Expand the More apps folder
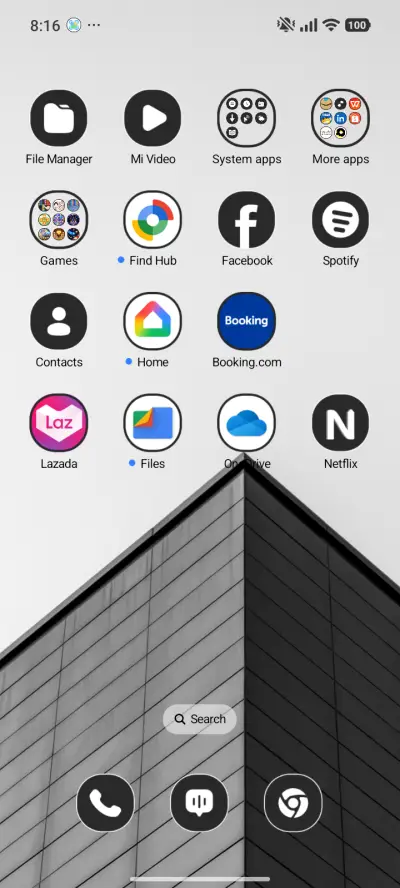 341,118
